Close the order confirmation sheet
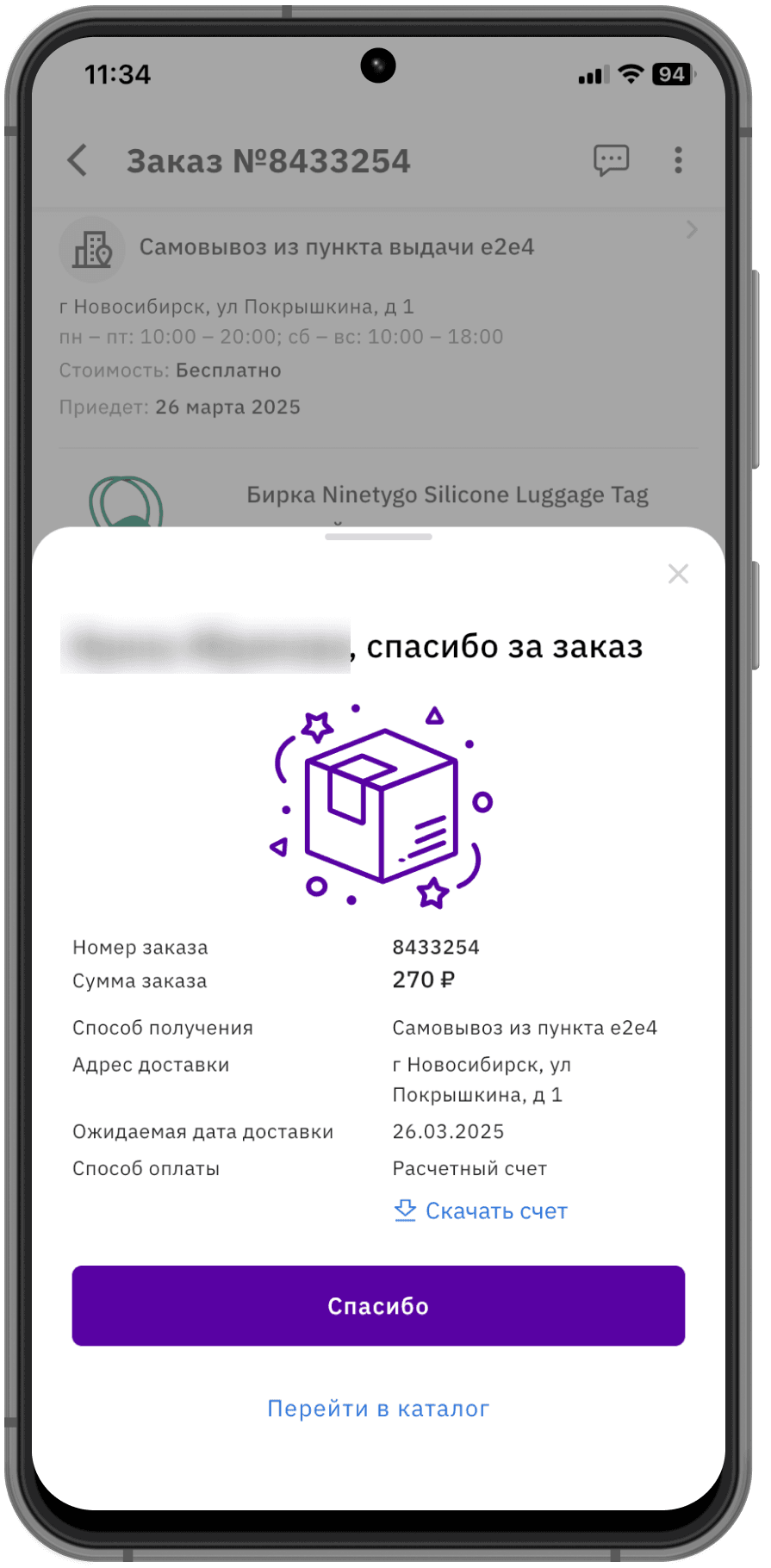 678,574
